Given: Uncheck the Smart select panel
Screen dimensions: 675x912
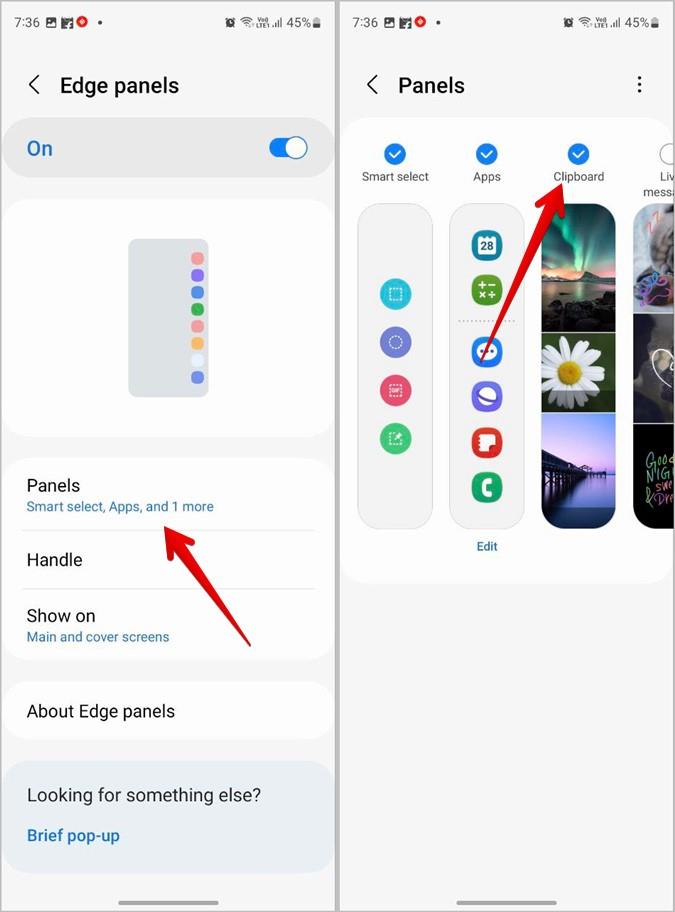Looking at the screenshot, I should (395, 154).
